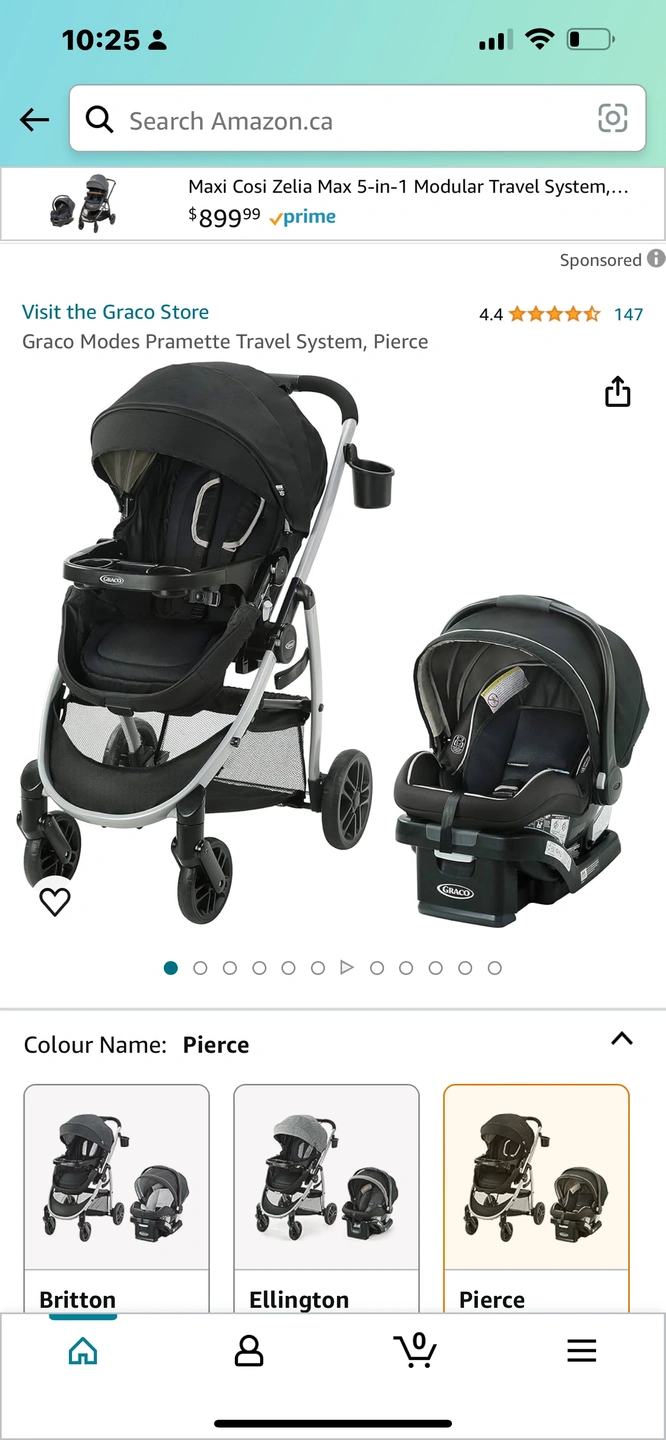666x1440 pixels.
Task: Open camera lens search icon
Action: pos(612,119)
